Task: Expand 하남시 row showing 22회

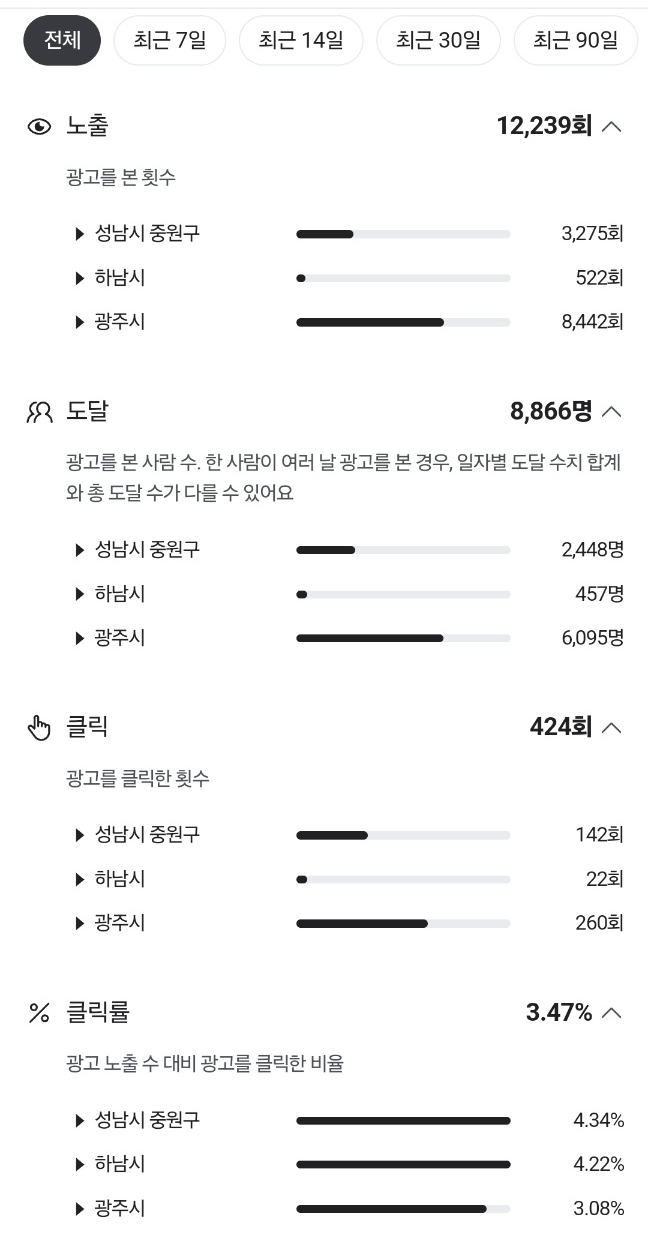Action: click(x=349, y=879)
